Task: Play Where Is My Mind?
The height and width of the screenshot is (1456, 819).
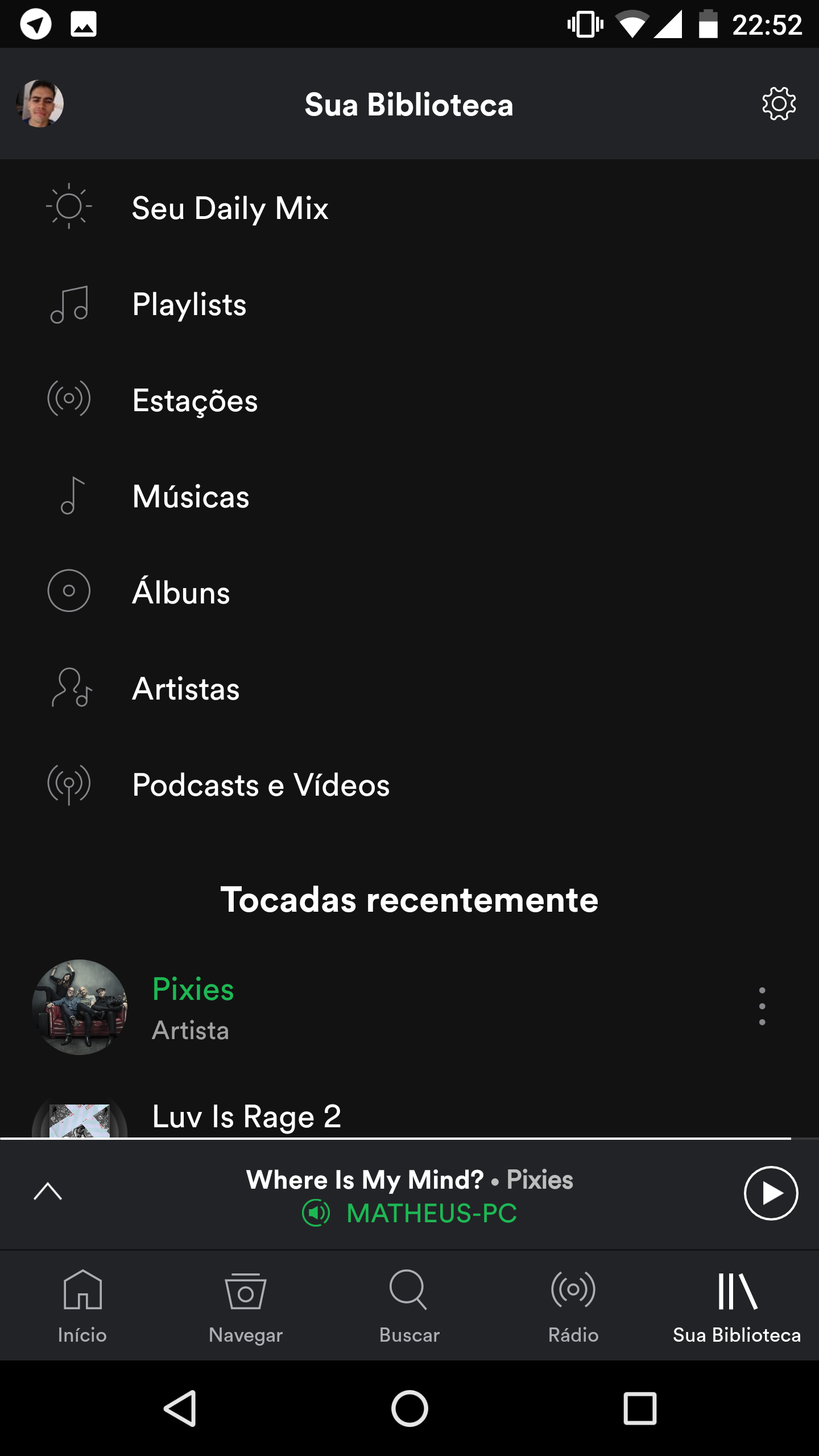Action: click(x=771, y=1193)
